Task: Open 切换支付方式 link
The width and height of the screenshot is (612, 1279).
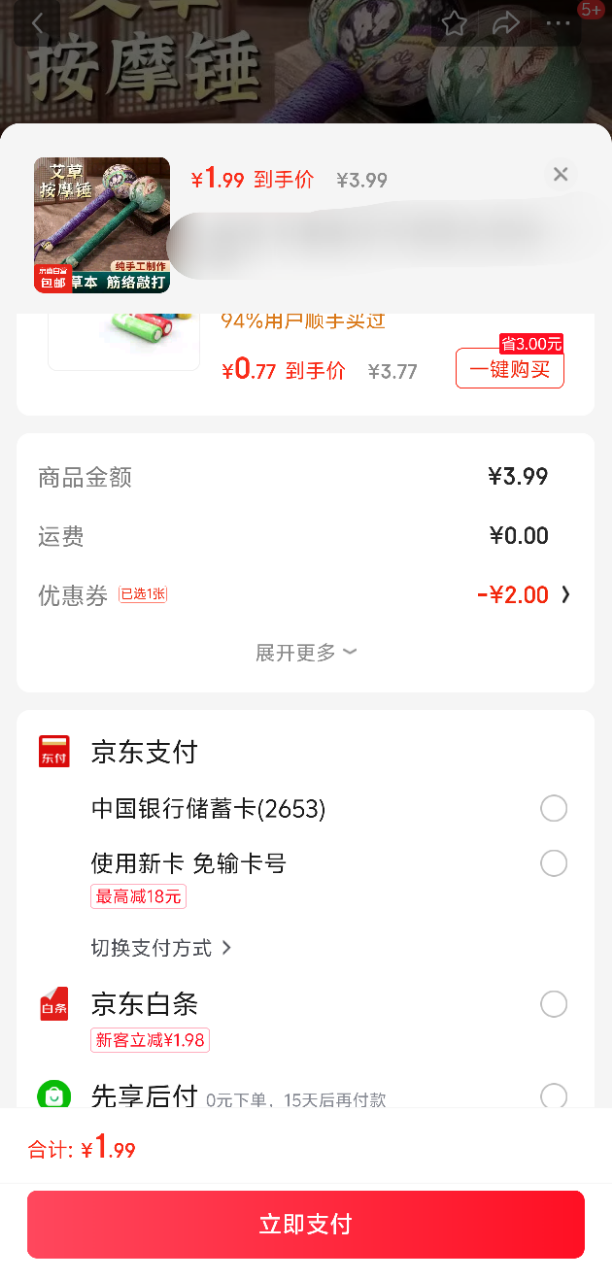Action: [x=161, y=948]
